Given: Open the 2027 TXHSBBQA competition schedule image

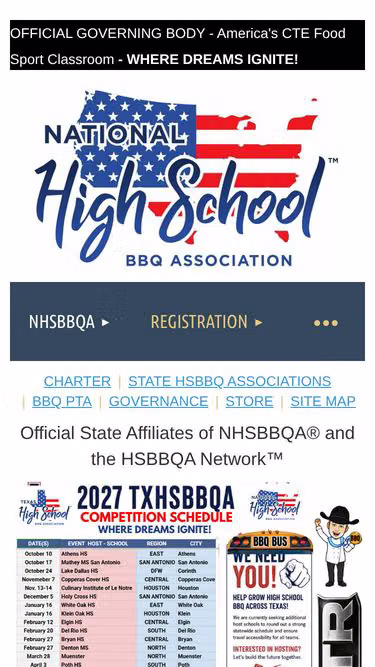Looking at the screenshot, I should click(188, 573).
